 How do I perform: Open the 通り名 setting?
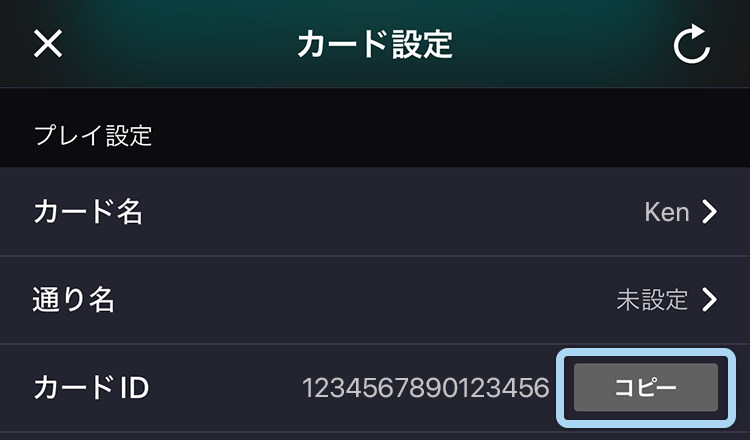[x=375, y=299]
